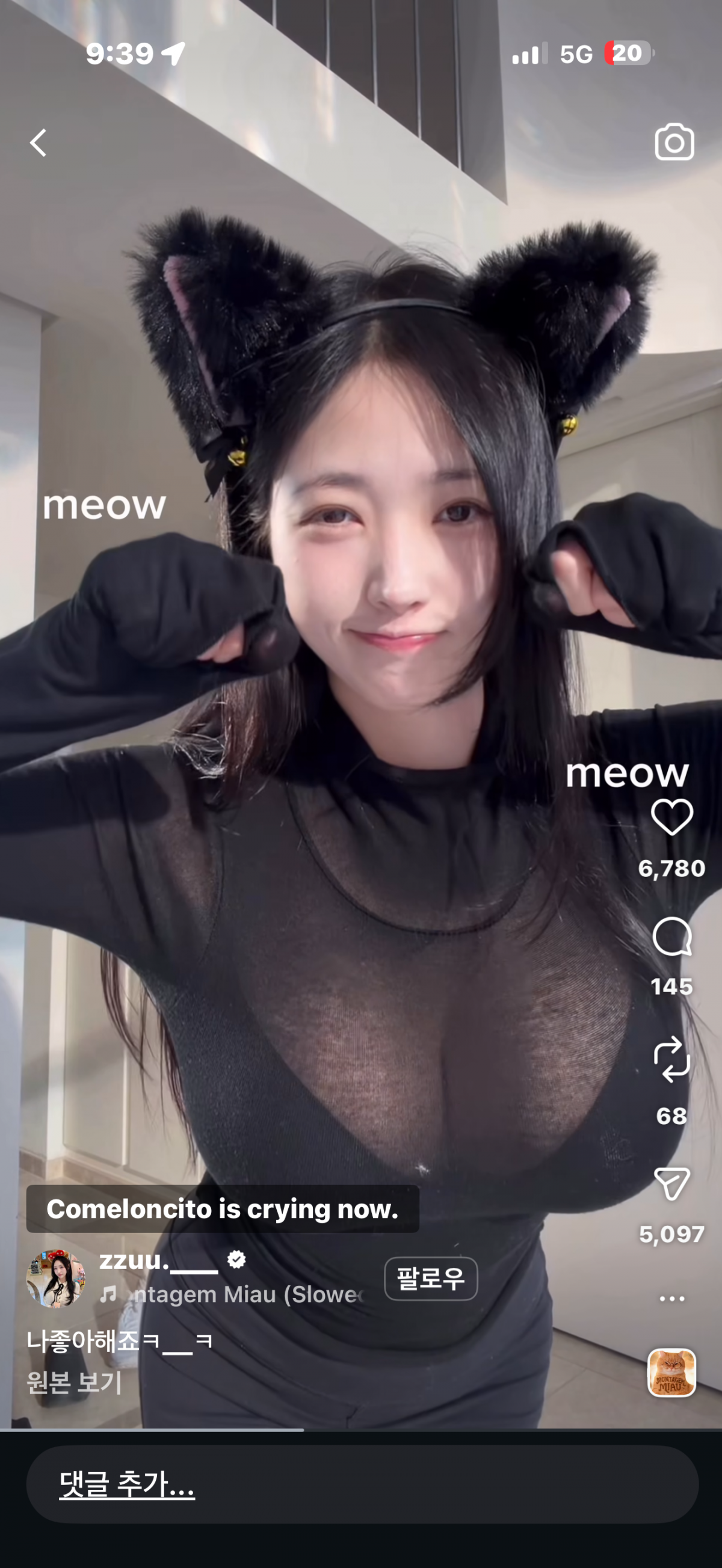Open the zzuu.___ profile picture

point(55,1278)
